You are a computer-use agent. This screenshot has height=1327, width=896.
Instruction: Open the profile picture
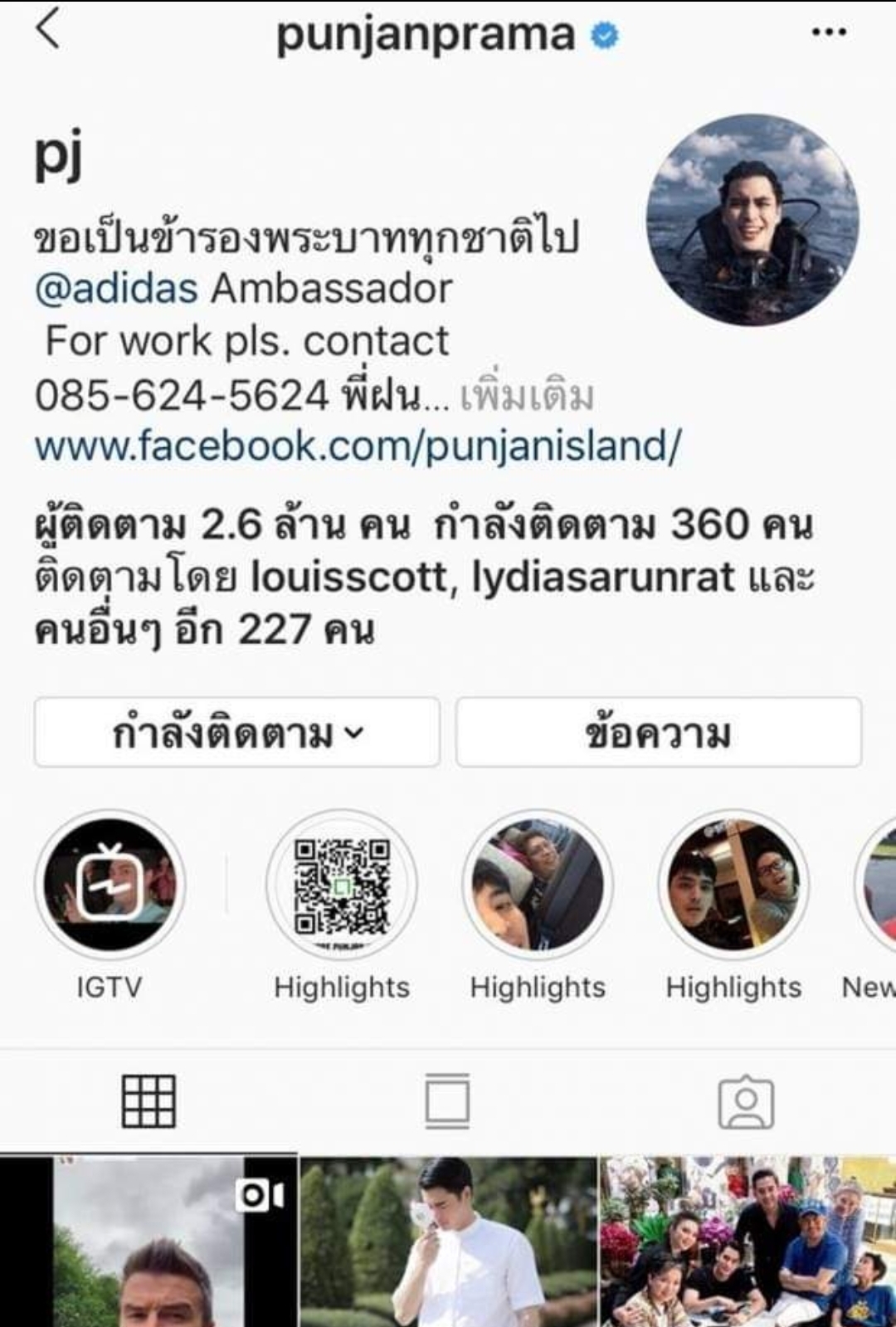pyautogui.click(x=752, y=219)
